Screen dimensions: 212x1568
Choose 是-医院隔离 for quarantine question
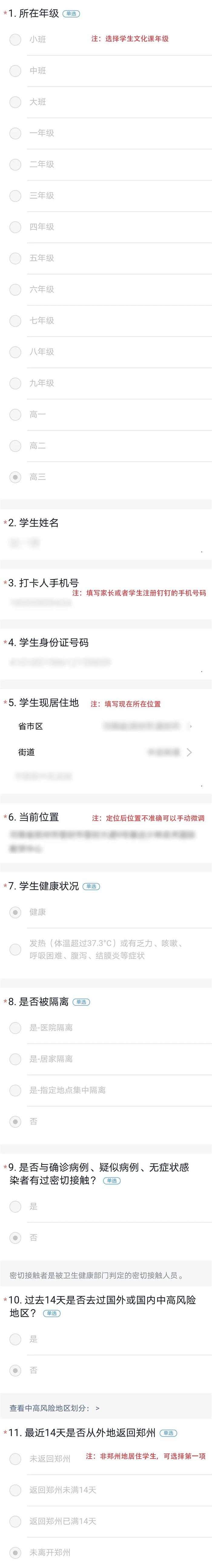[16, 1028]
